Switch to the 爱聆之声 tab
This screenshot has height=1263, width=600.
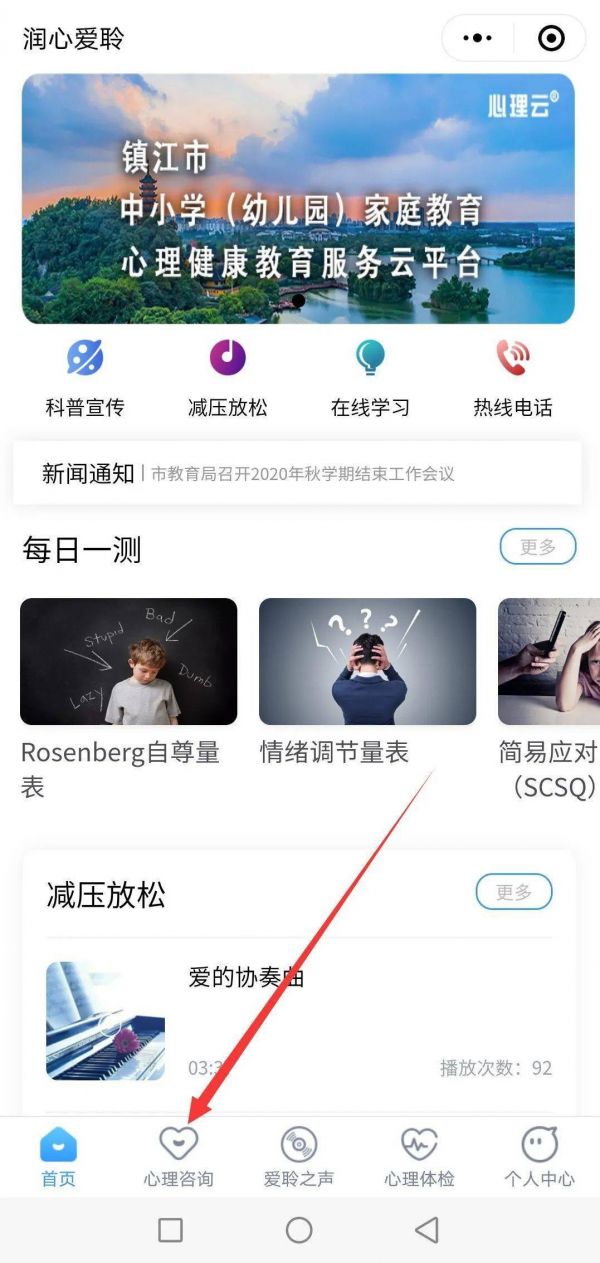pyautogui.click(x=298, y=1158)
